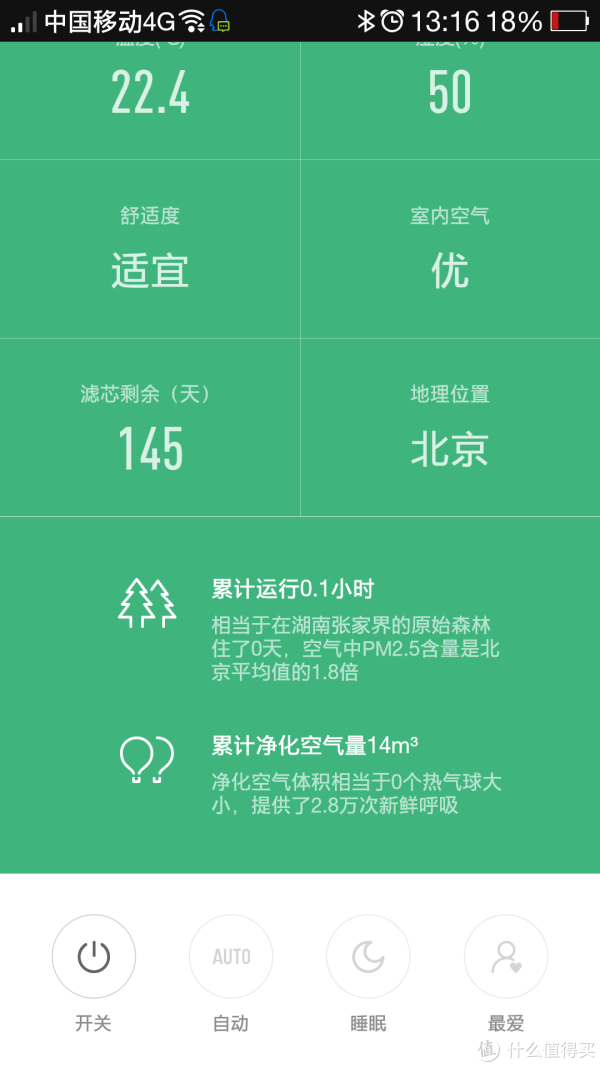This screenshot has height=1067, width=600.
Task: Toggle the 开关 power button
Action: pyautogui.click(x=94, y=957)
